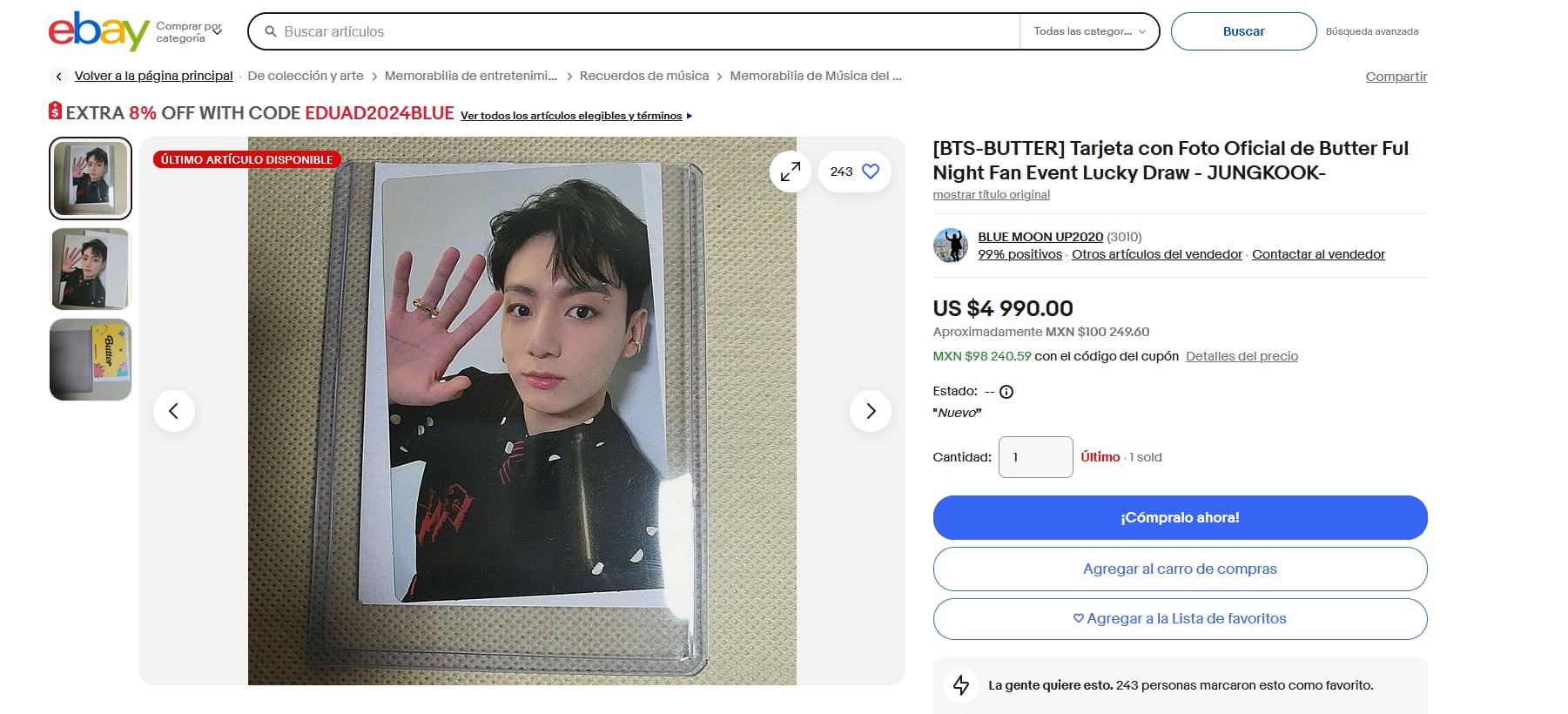This screenshot has width=1568, height=714.
Task: Tap the Cantidad quantity field
Action: tap(1035, 457)
